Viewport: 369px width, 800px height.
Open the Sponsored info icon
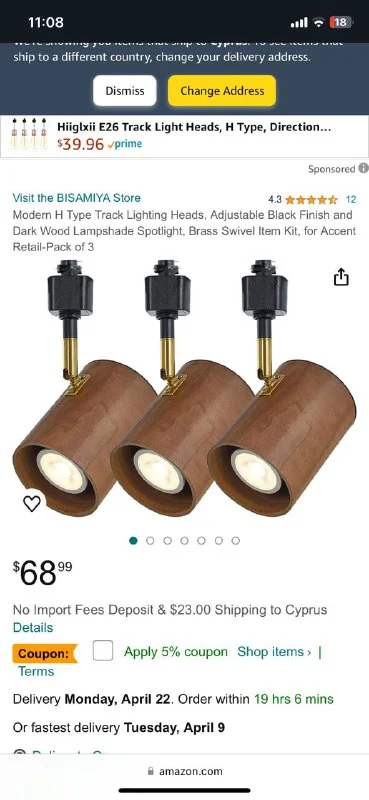pyautogui.click(x=363, y=168)
